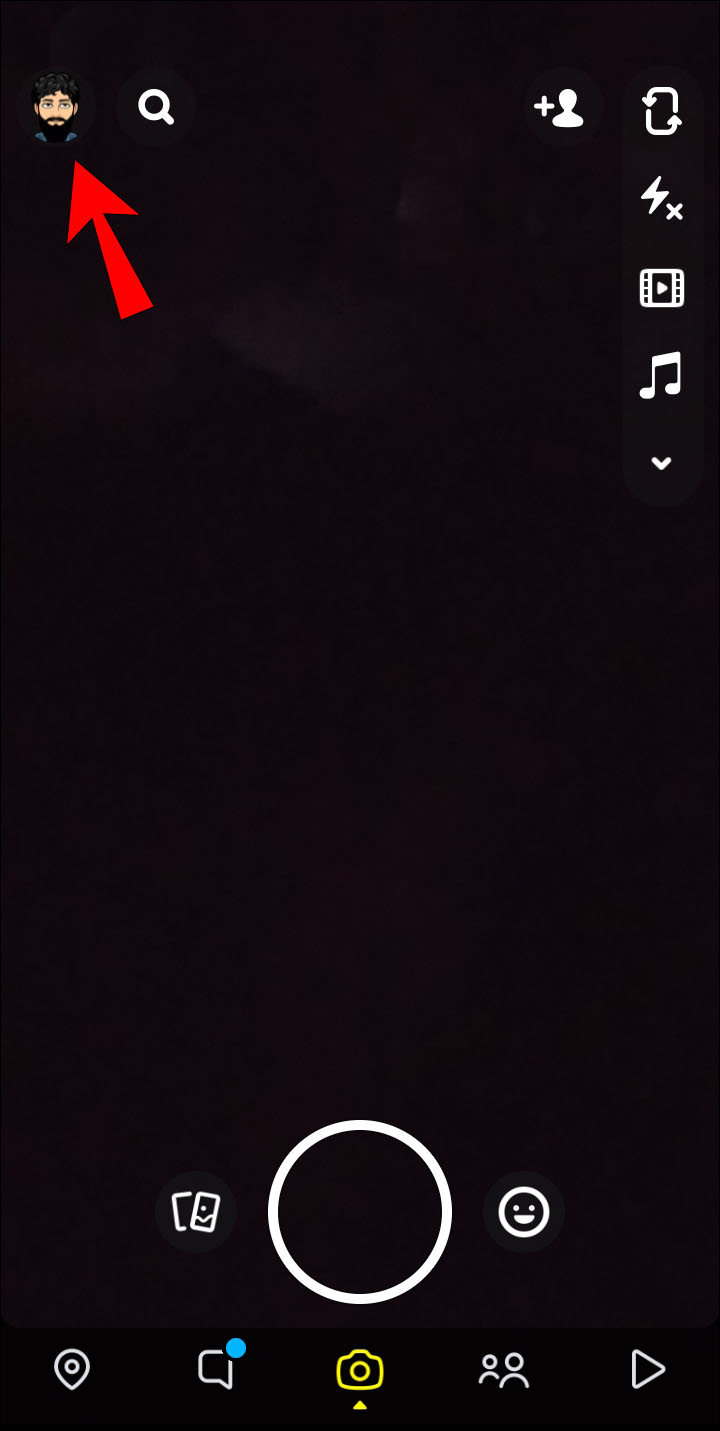Open the Spotlight play tab
The height and width of the screenshot is (1431, 720).
(647, 1368)
